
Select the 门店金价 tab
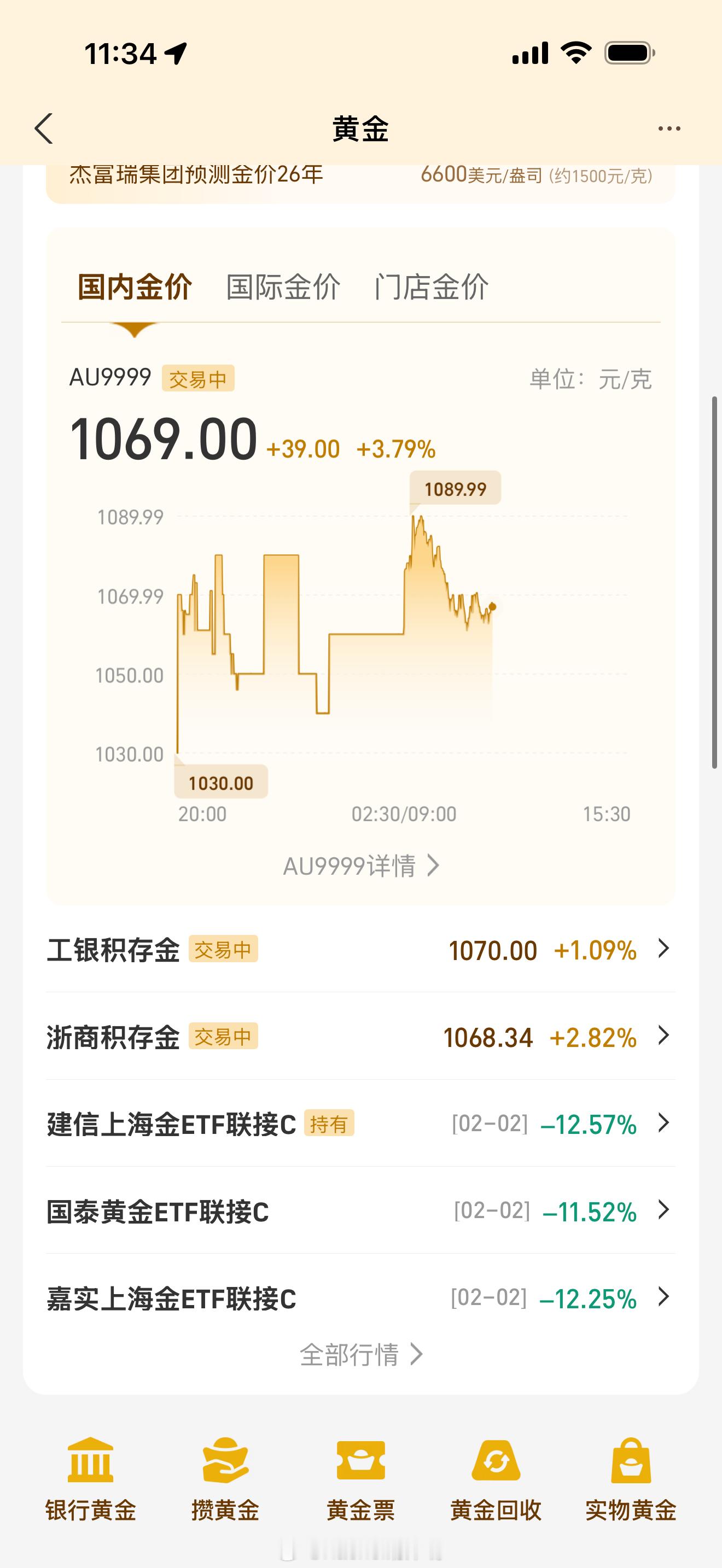click(431, 286)
